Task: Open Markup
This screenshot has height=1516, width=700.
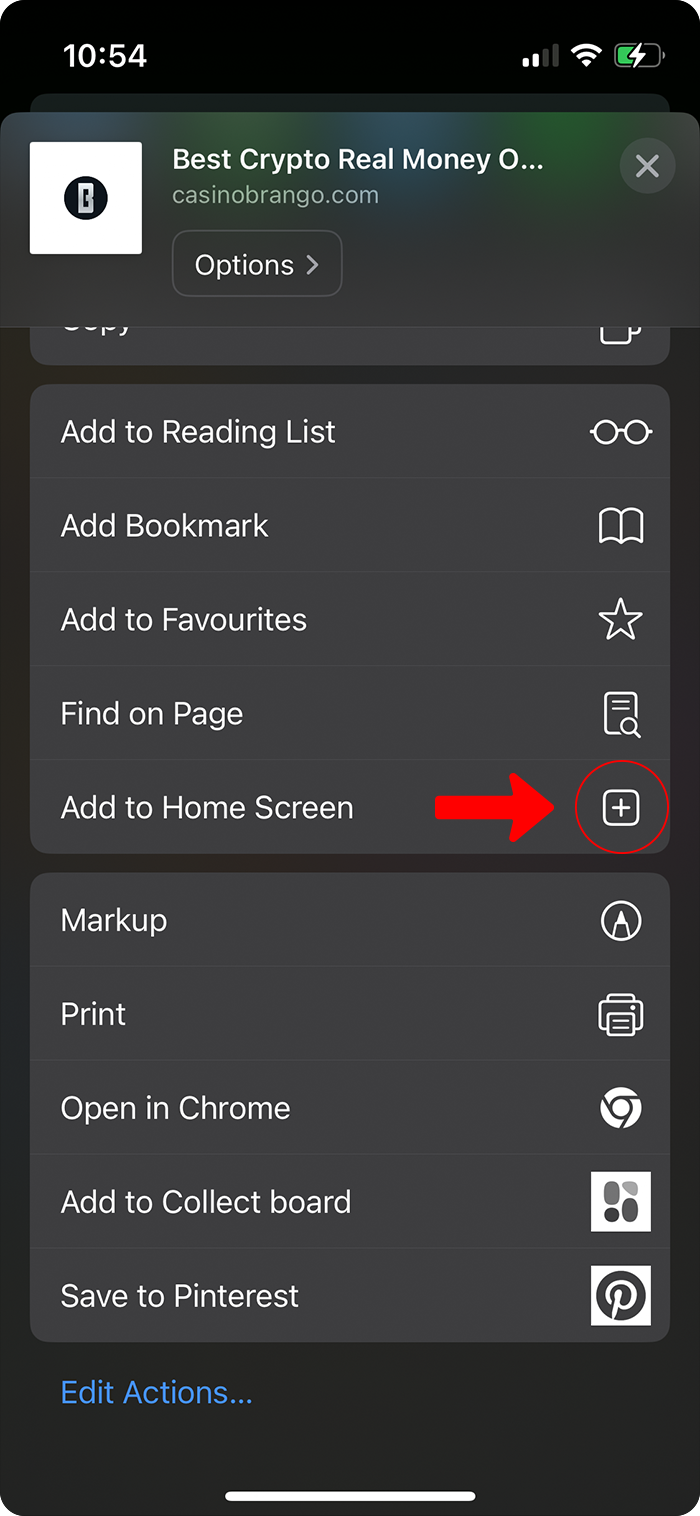Action: tap(349, 920)
